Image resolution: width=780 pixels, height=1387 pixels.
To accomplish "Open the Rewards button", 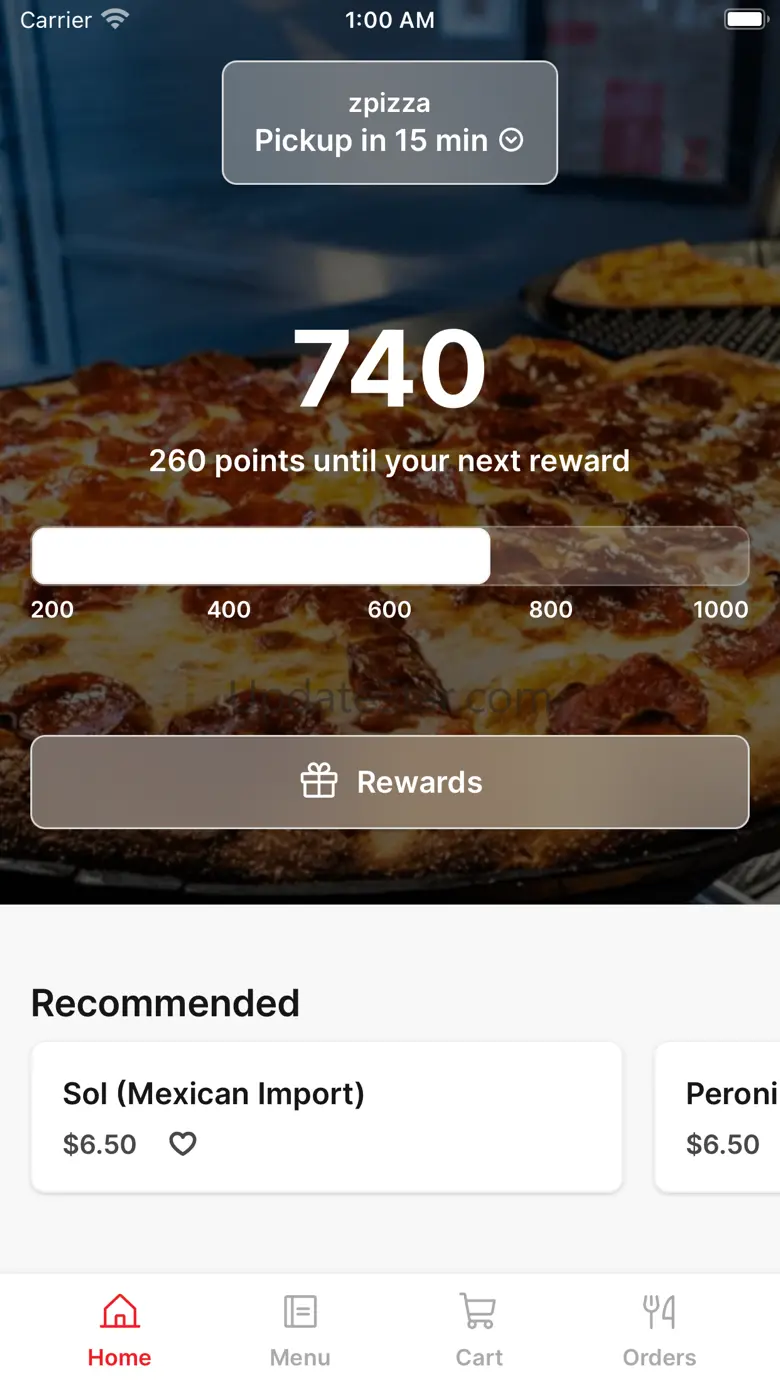I will 389,782.
